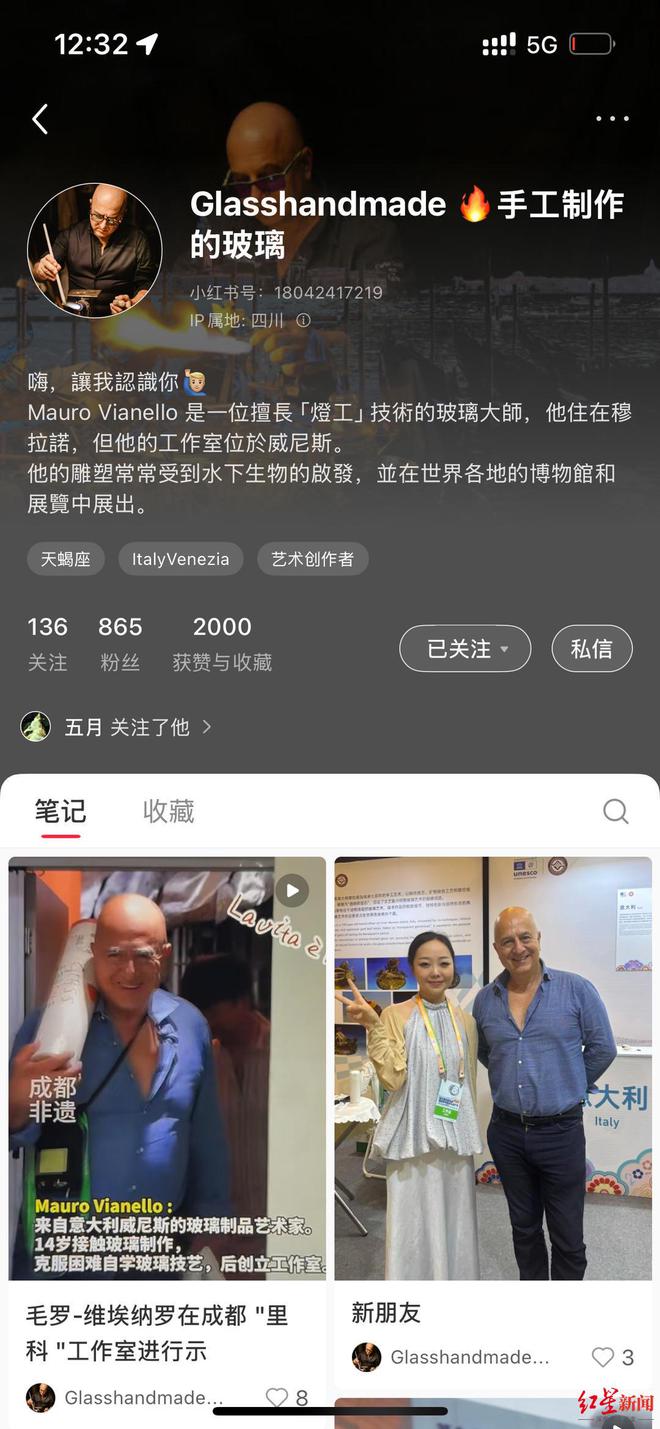Switch to the 笔记 tab
The image size is (660, 1429).
[60, 811]
